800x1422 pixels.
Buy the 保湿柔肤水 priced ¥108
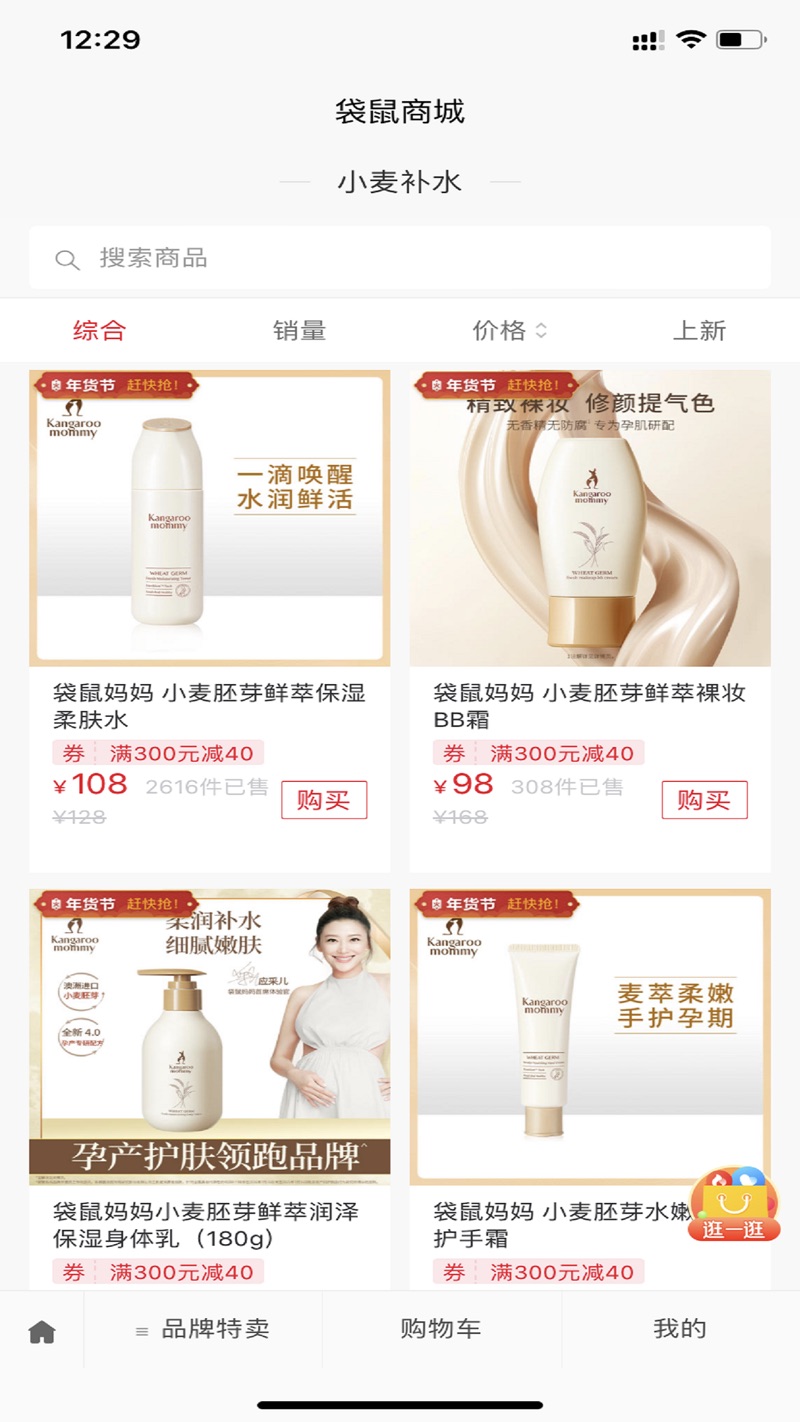click(324, 800)
